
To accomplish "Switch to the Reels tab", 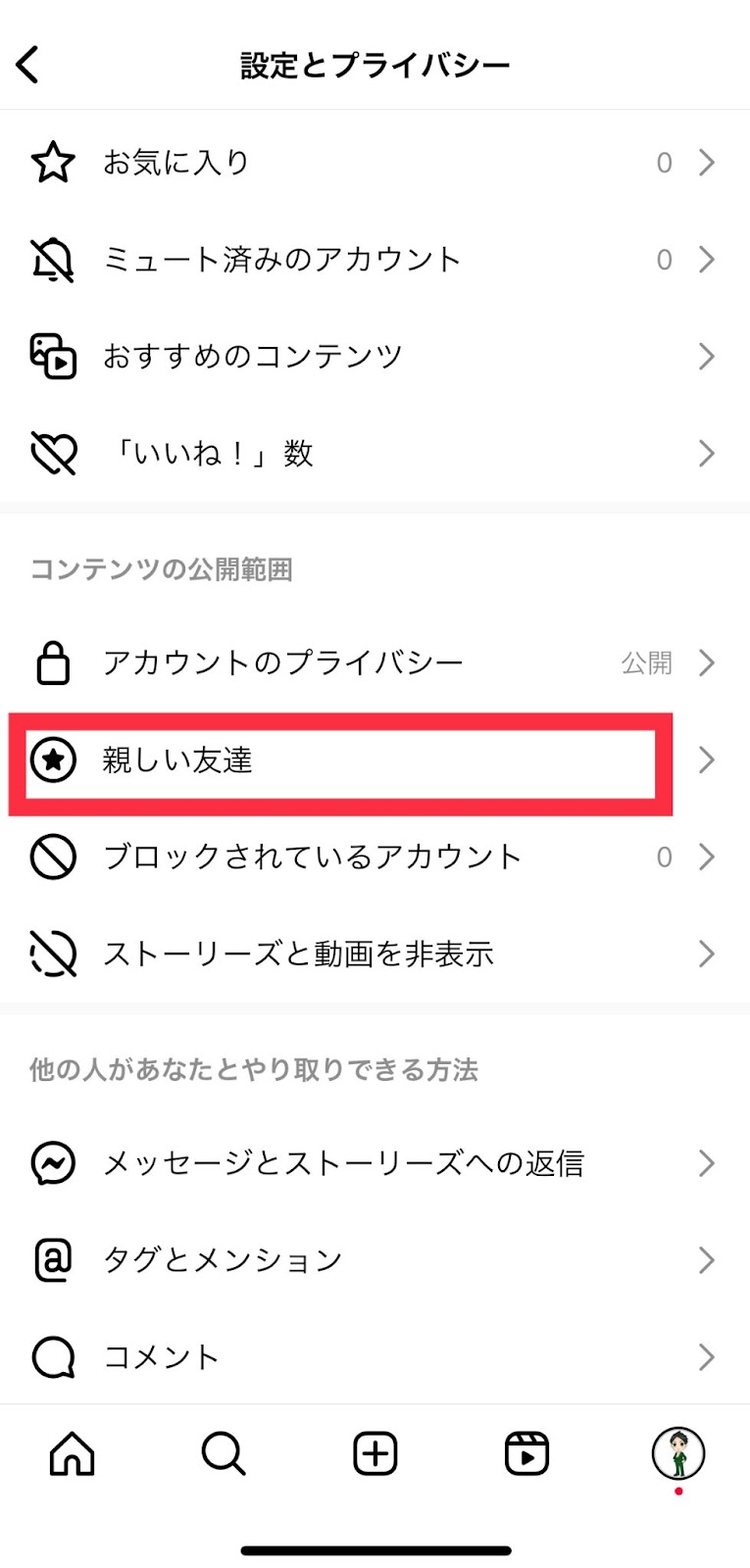I will click(x=526, y=1453).
